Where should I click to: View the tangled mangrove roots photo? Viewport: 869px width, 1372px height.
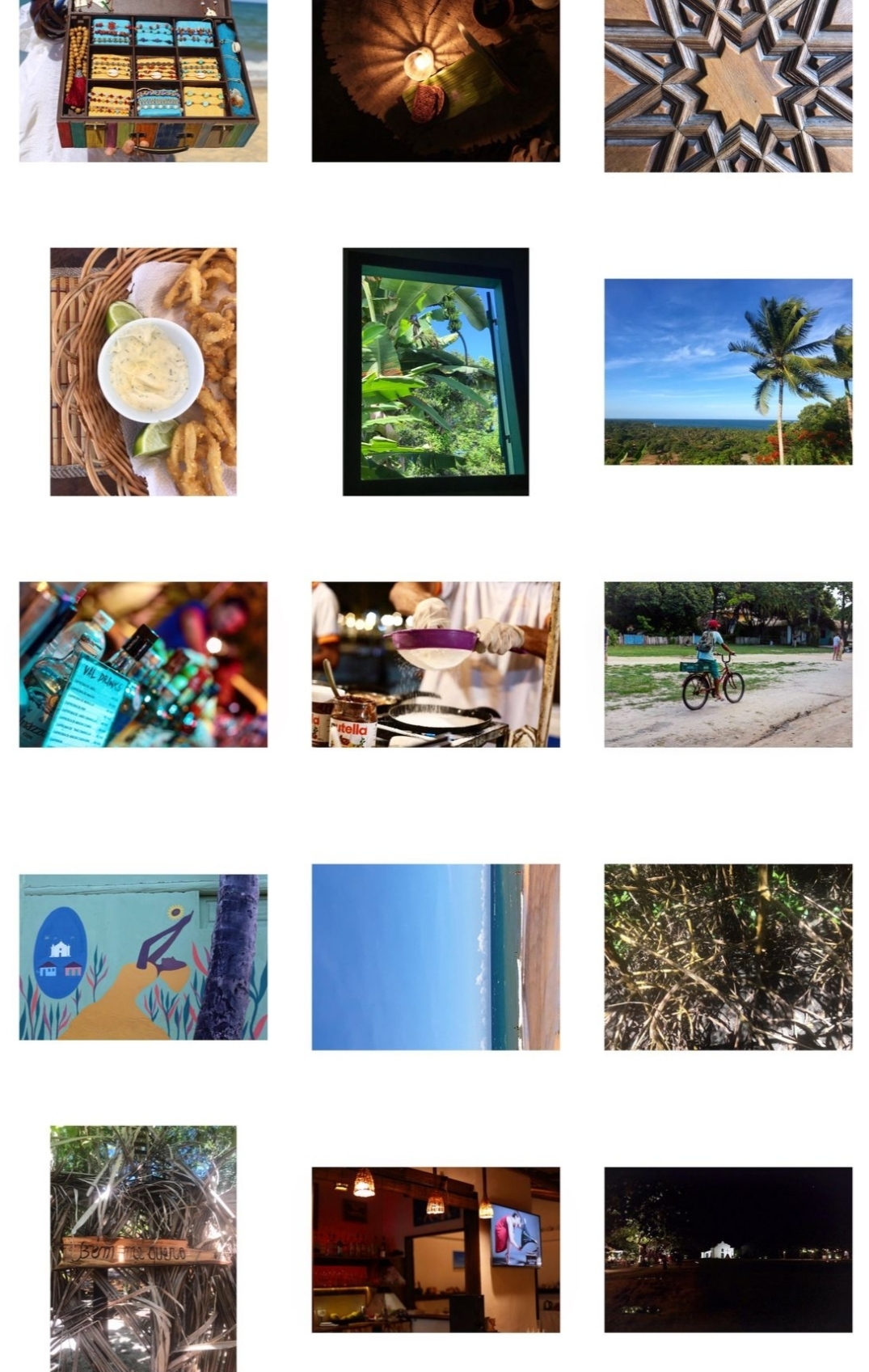point(728,956)
